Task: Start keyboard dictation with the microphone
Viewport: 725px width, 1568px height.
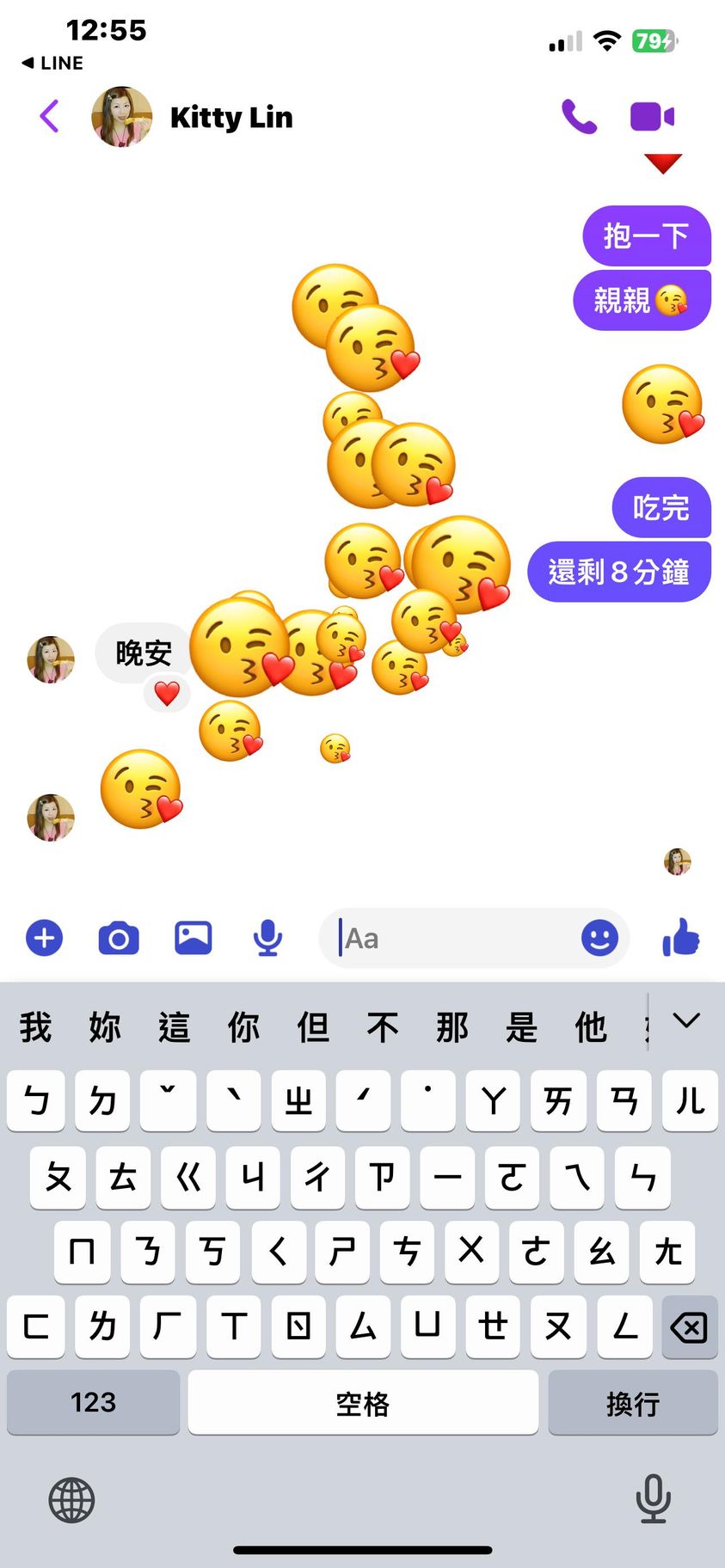Action: tap(653, 1498)
